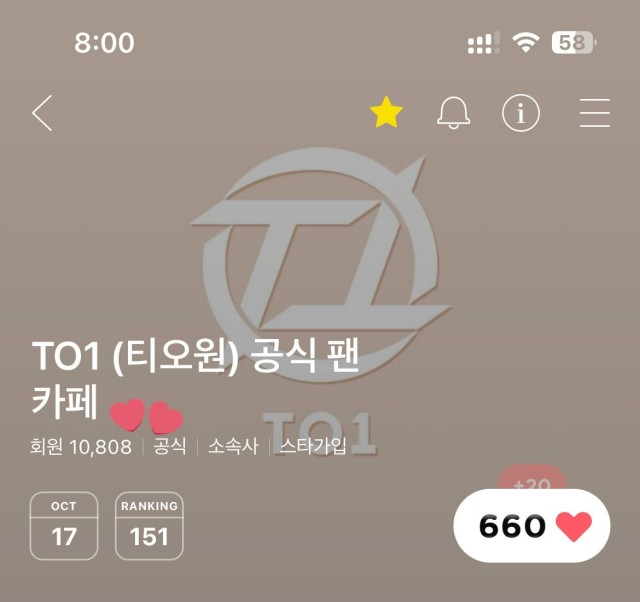Go back using the arrow

click(42, 113)
